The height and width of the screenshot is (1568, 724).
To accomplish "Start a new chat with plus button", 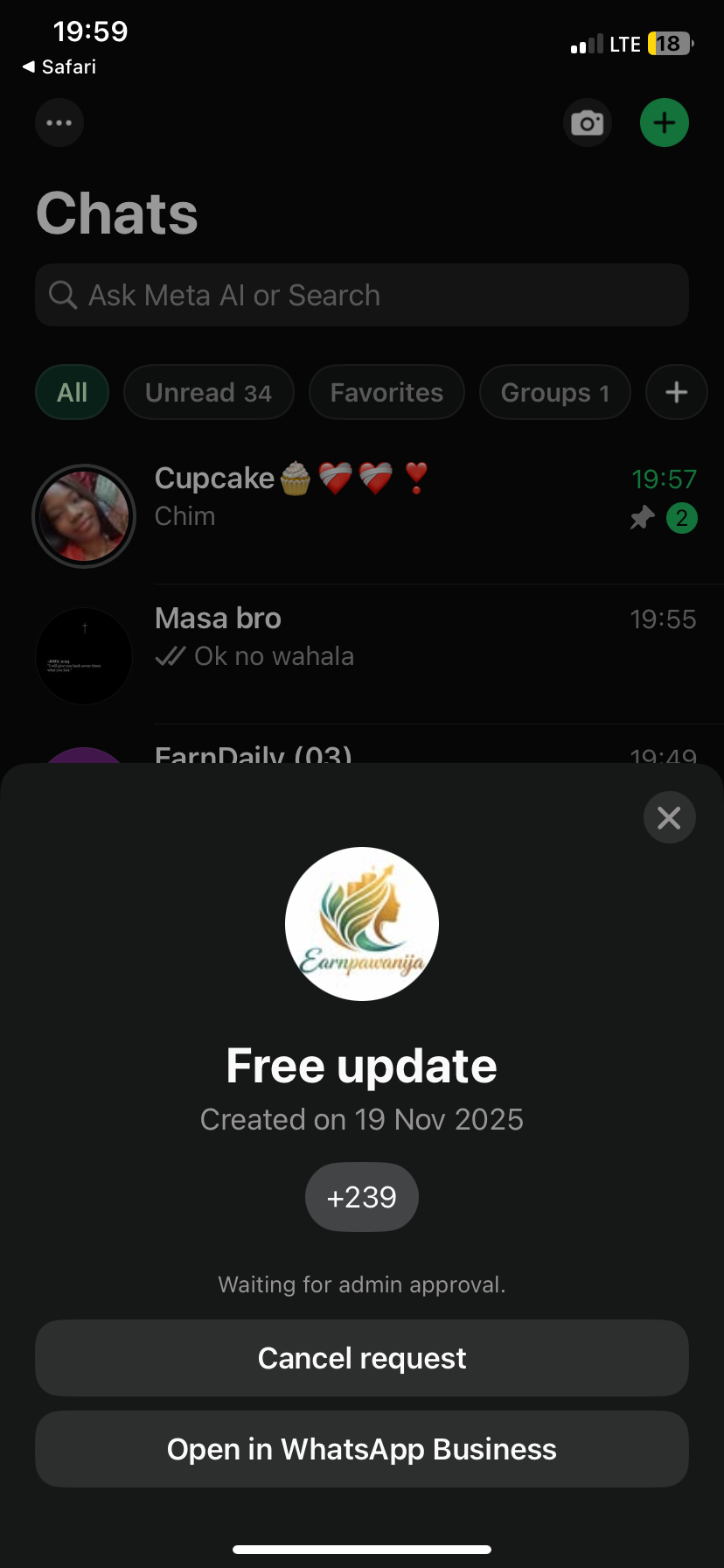I will [x=665, y=122].
